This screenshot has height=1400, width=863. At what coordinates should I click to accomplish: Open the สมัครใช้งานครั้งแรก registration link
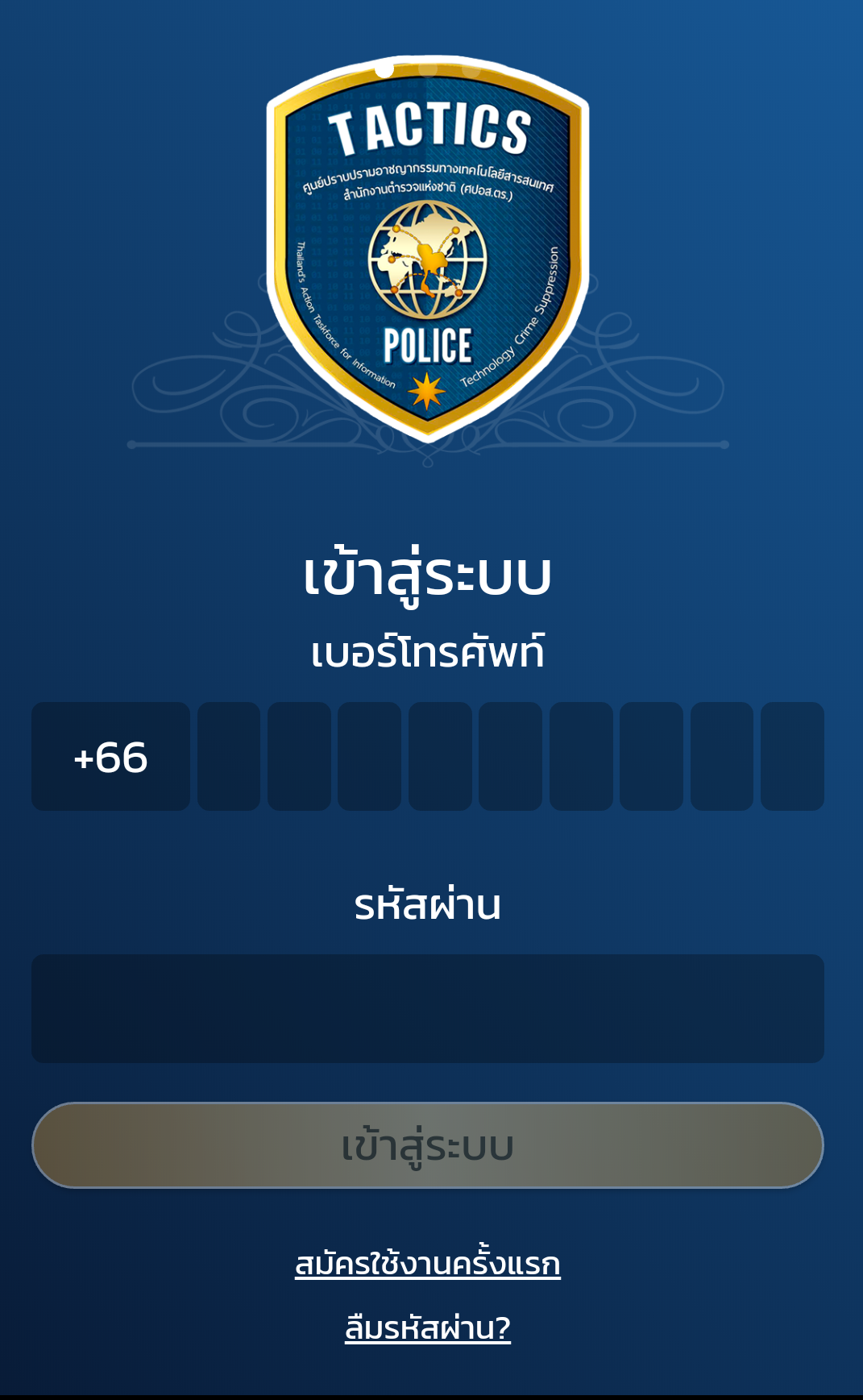[x=427, y=1264]
